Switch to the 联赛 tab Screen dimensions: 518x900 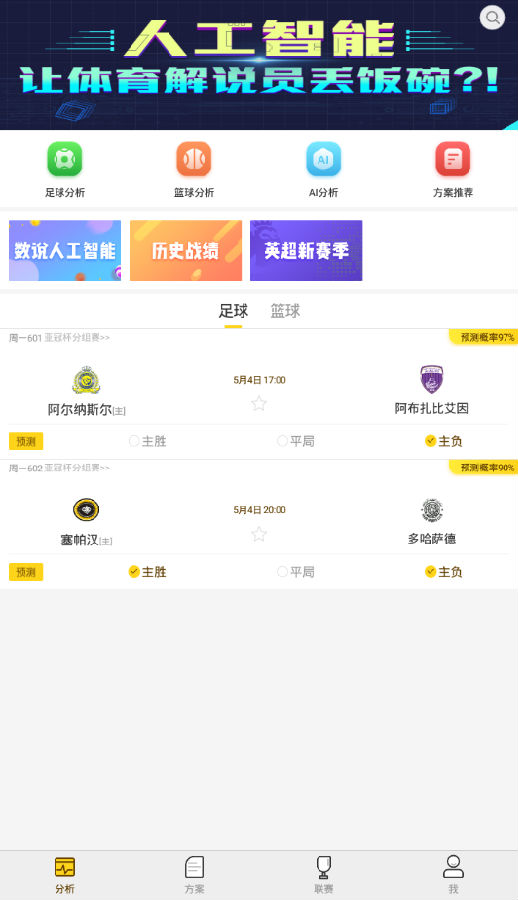pyautogui.click(x=323, y=874)
